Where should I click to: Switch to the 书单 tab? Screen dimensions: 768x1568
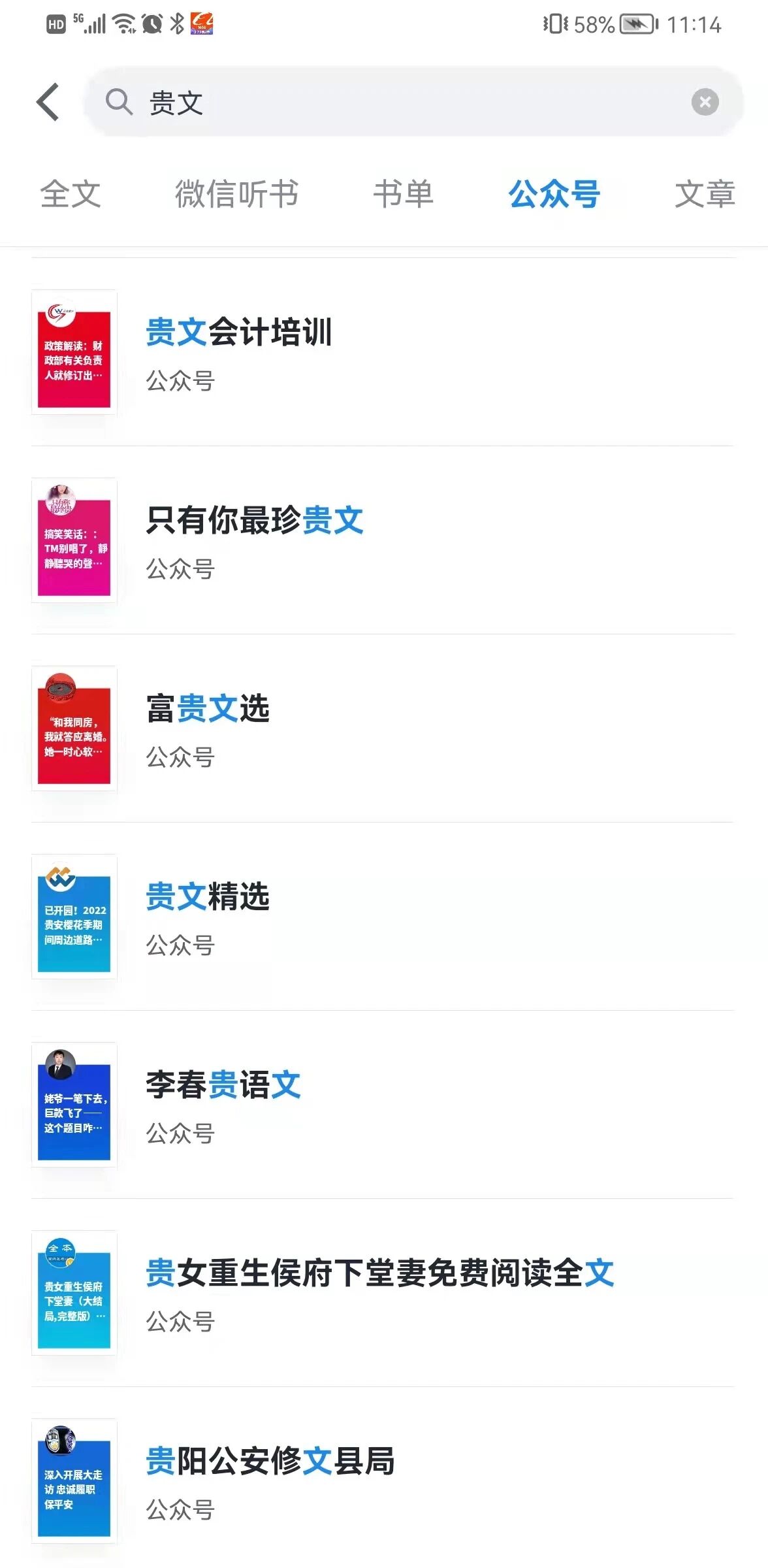(403, 194)
